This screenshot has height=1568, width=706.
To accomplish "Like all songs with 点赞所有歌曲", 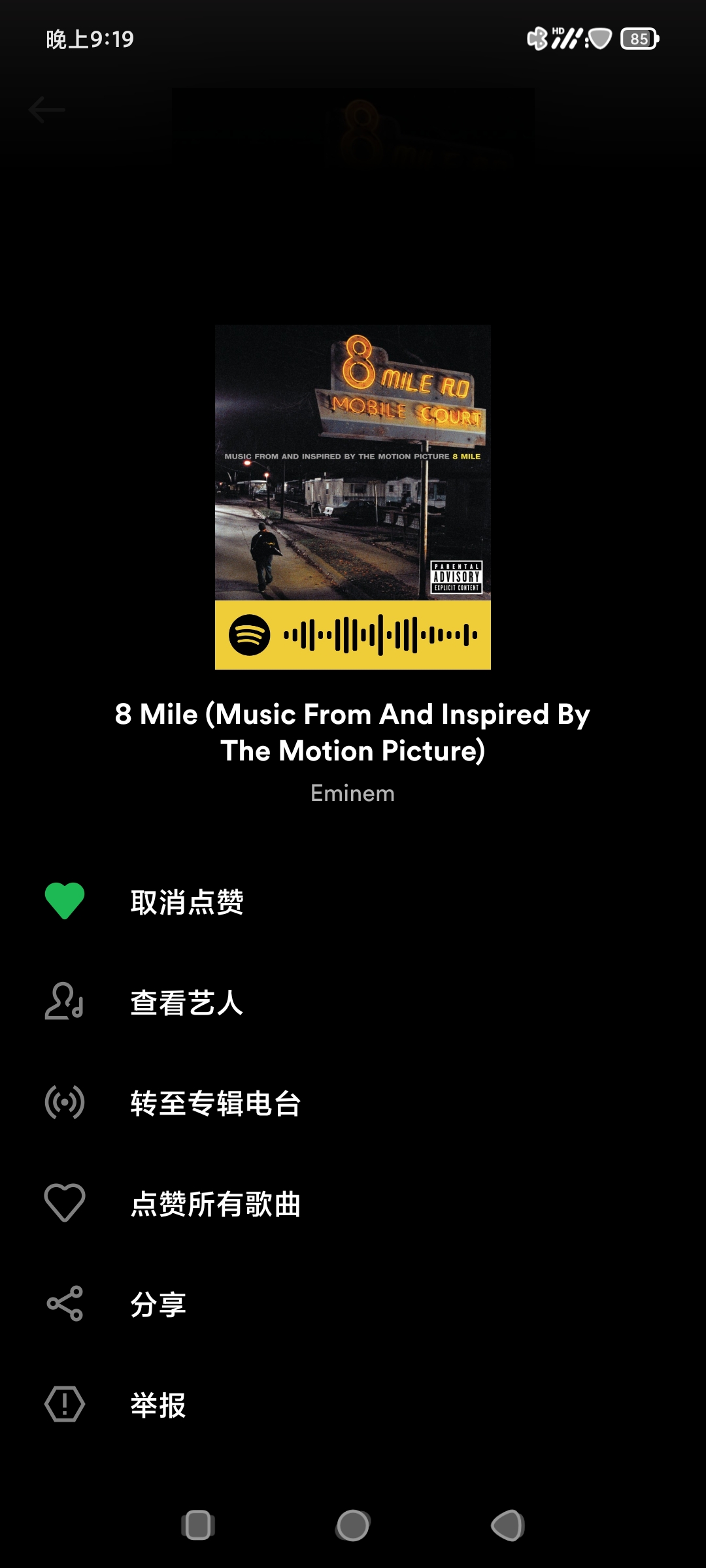I will [215, 1203].
